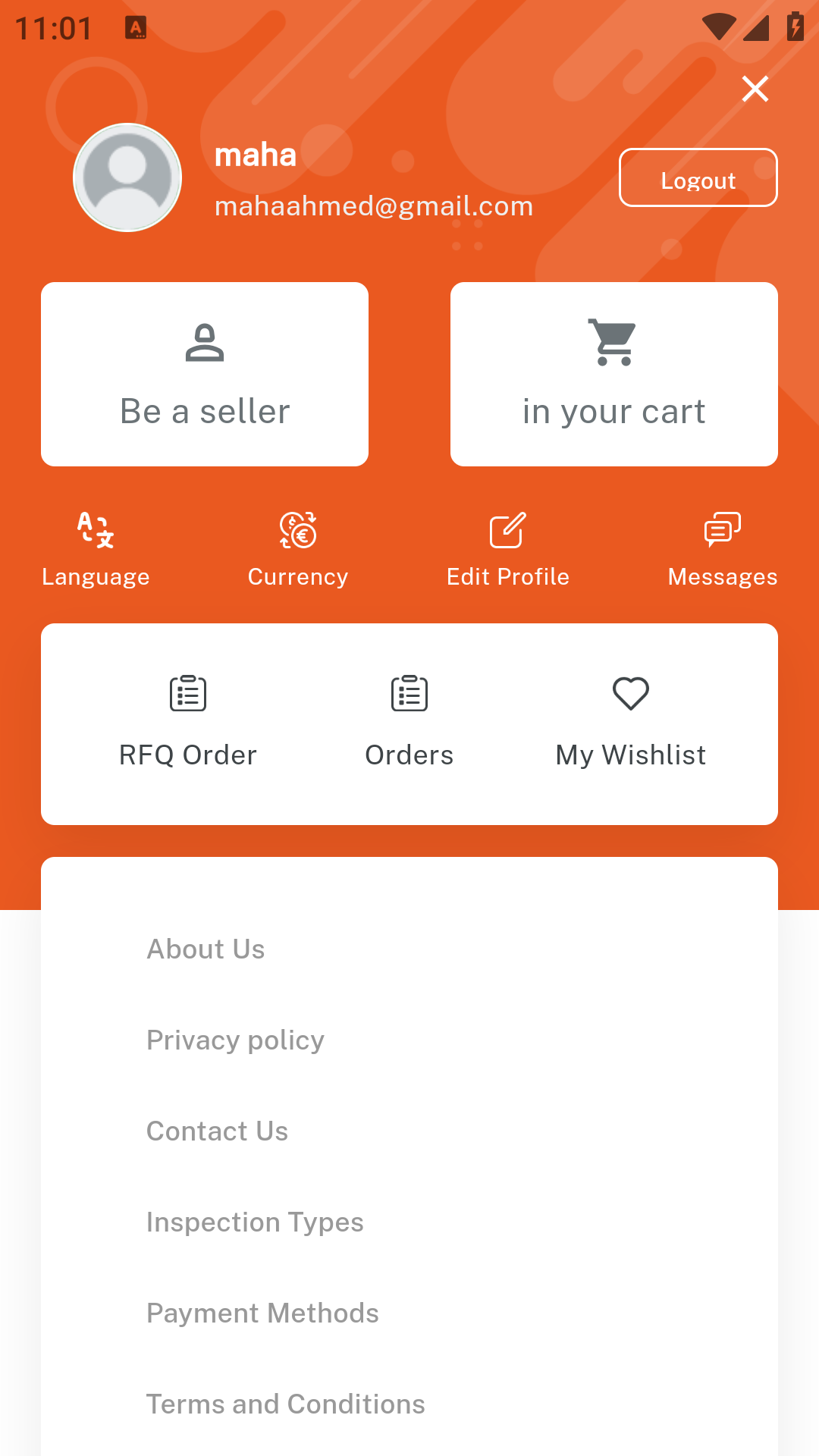This screenshot has width=819, height=1456.
Task: Show My Wishlist
Action: coord(630,723)
